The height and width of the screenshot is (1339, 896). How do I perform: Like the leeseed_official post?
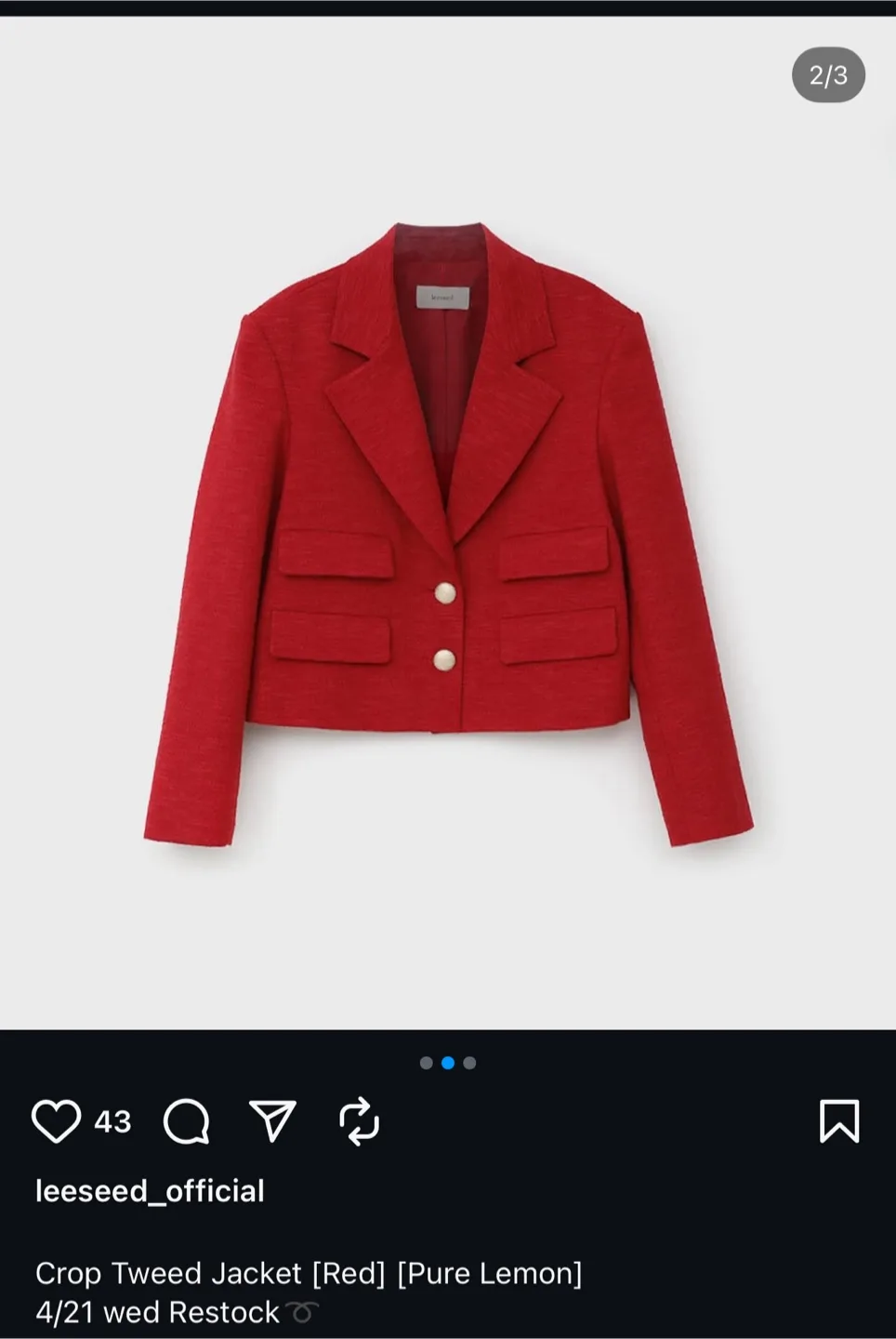pyautogui.click(x=57, y=1120)
